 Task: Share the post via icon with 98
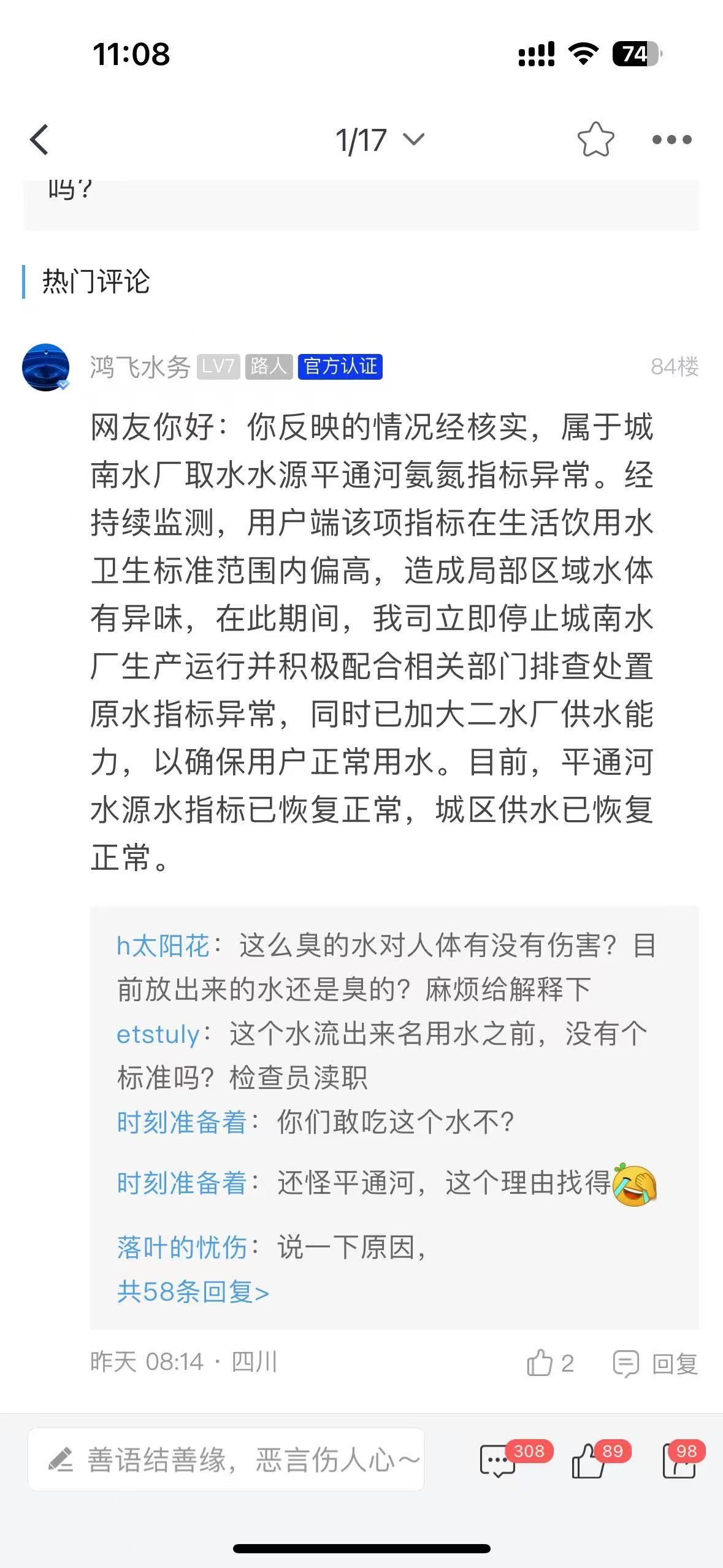pyautogui.click(x=679, y=1461)
